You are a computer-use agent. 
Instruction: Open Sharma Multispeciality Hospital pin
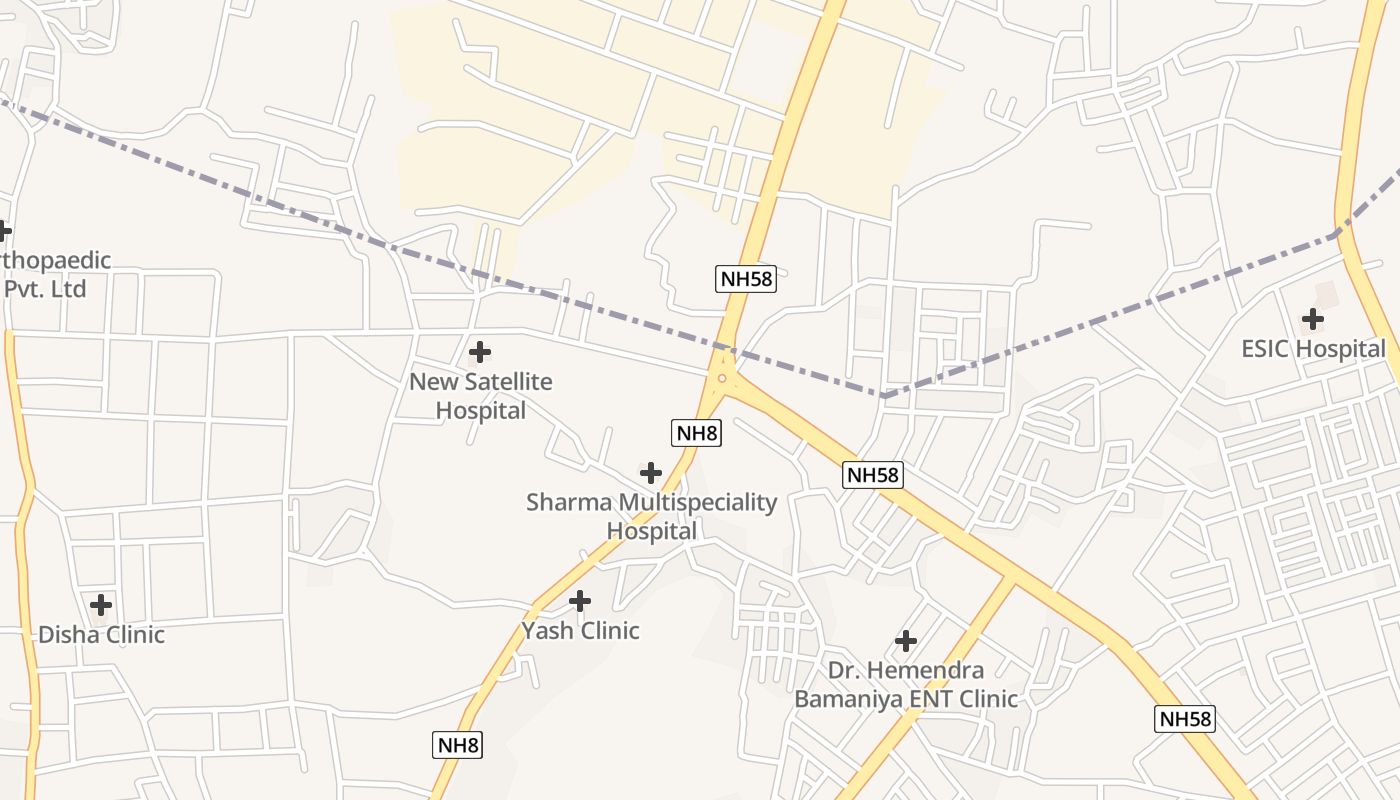[651, 473]
